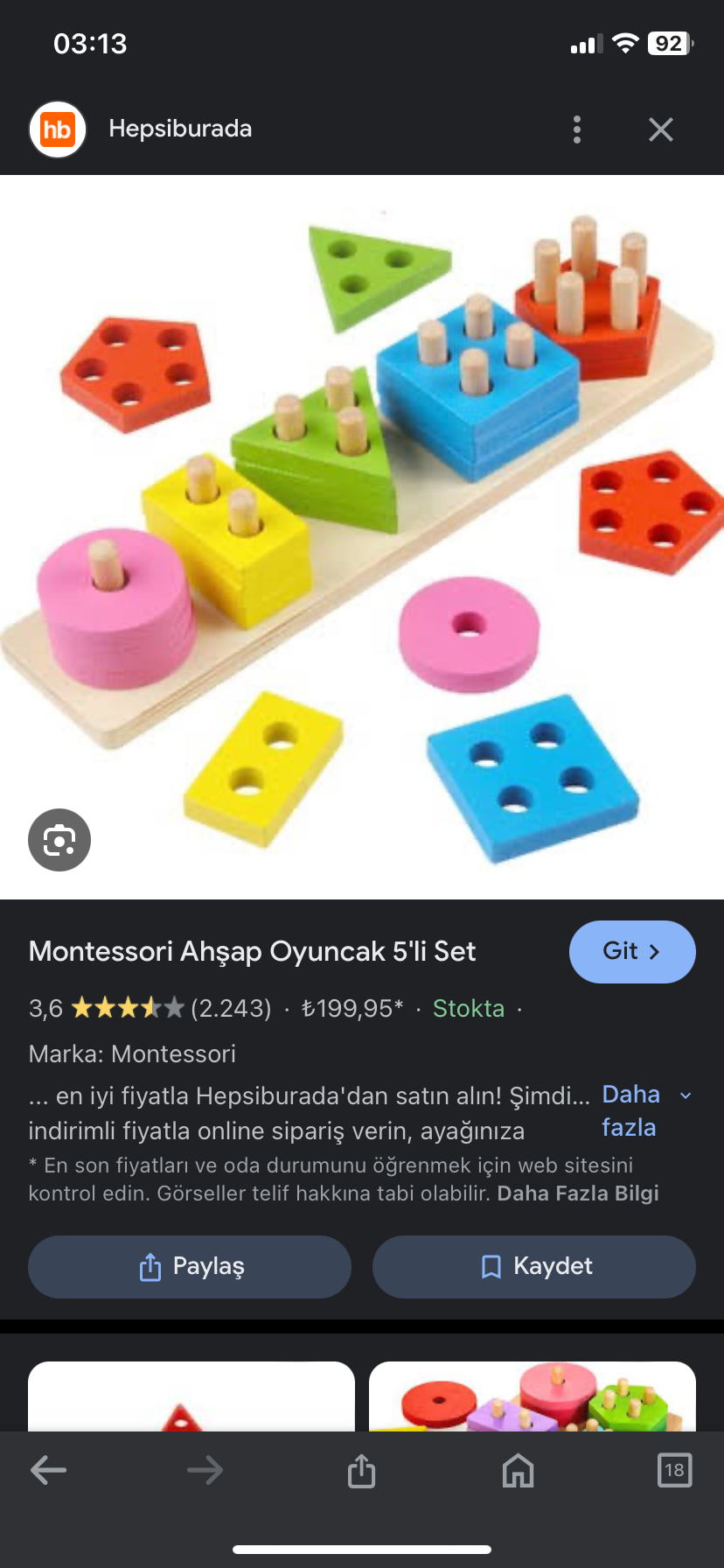Save the image with Kaydet
This screenshot has height=1568, width=724.
534,1266
